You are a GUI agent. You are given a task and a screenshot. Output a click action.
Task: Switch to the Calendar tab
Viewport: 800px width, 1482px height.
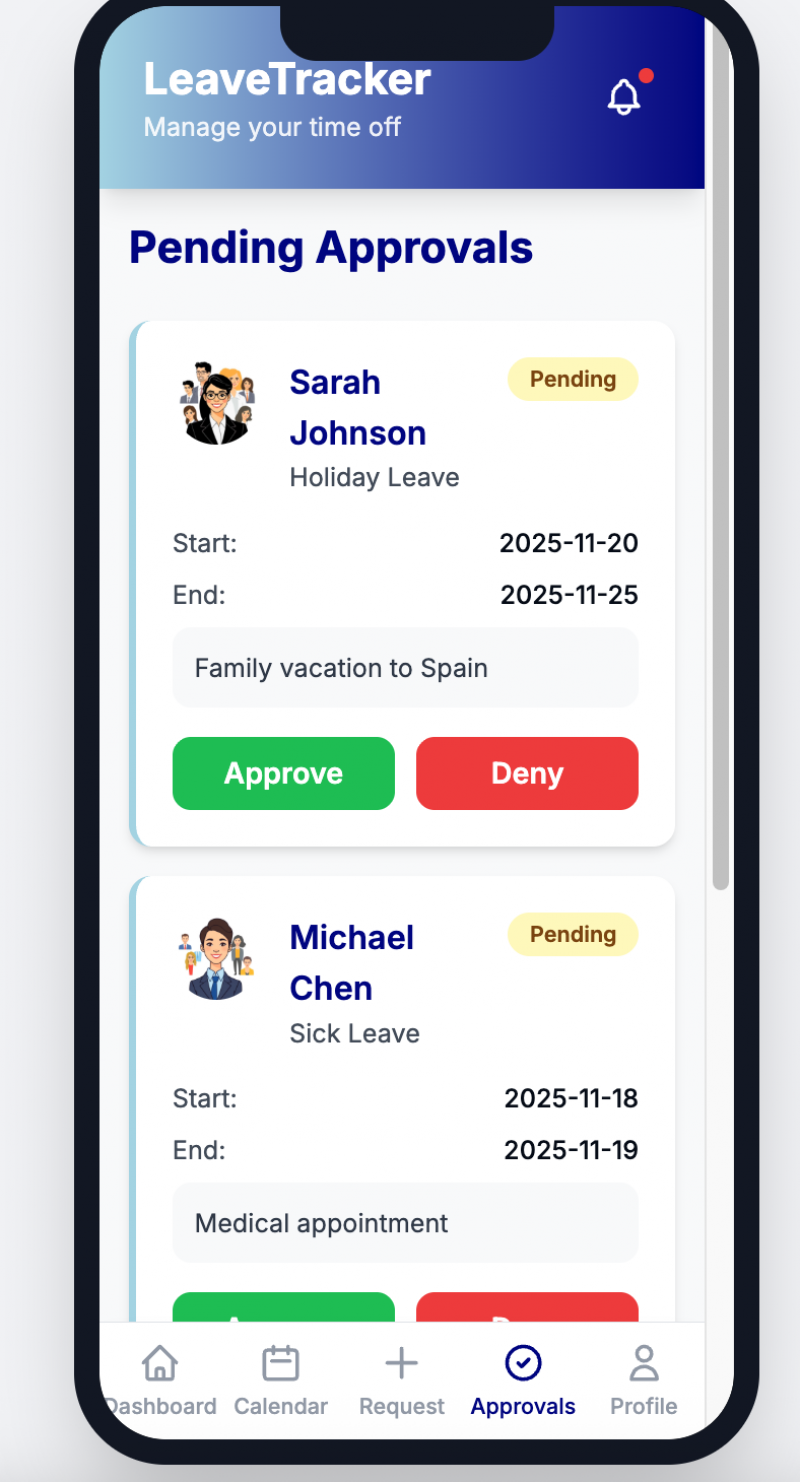pos(281,1380)
